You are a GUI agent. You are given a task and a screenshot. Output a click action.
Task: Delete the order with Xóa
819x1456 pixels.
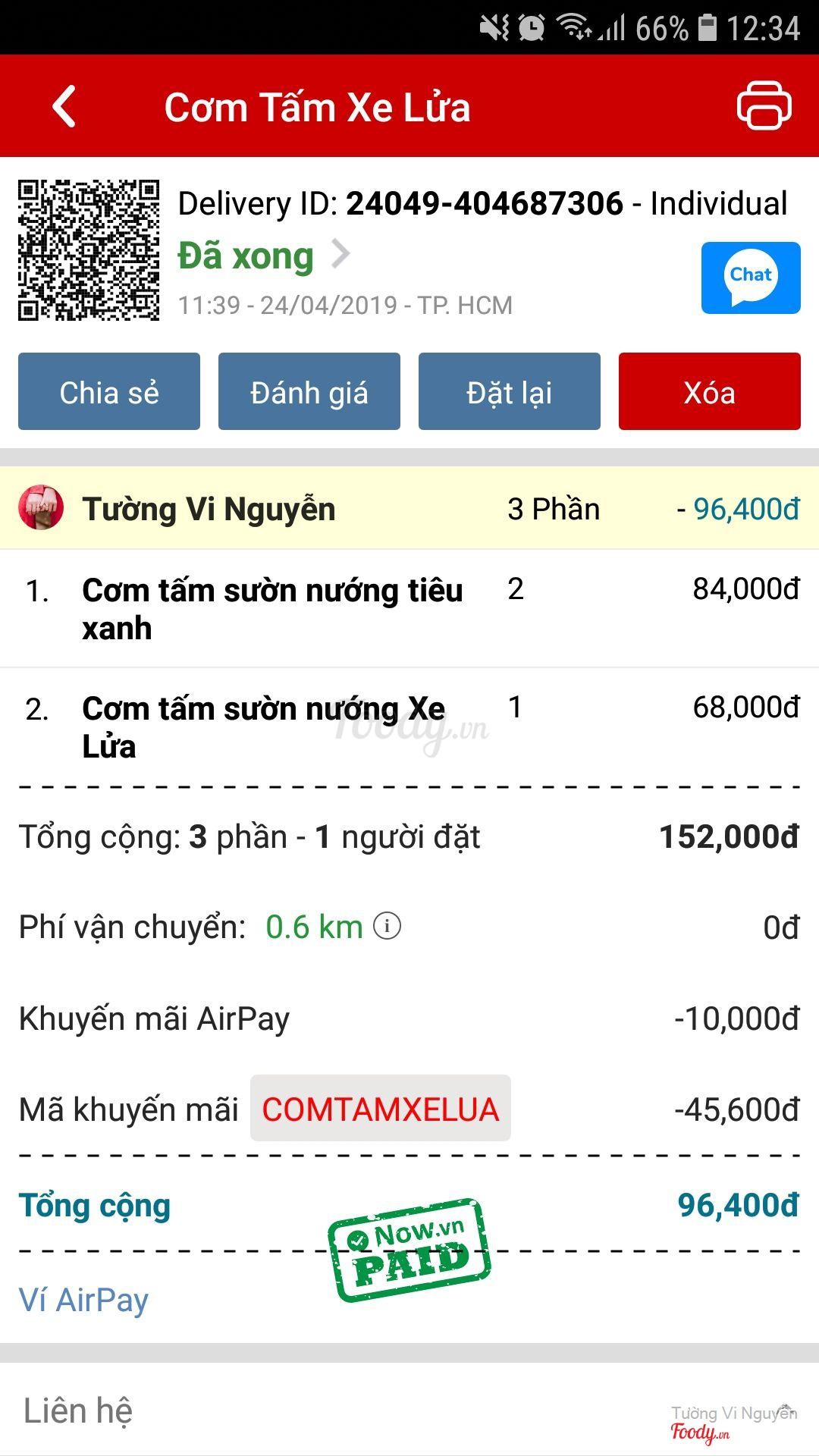point(709,391)
